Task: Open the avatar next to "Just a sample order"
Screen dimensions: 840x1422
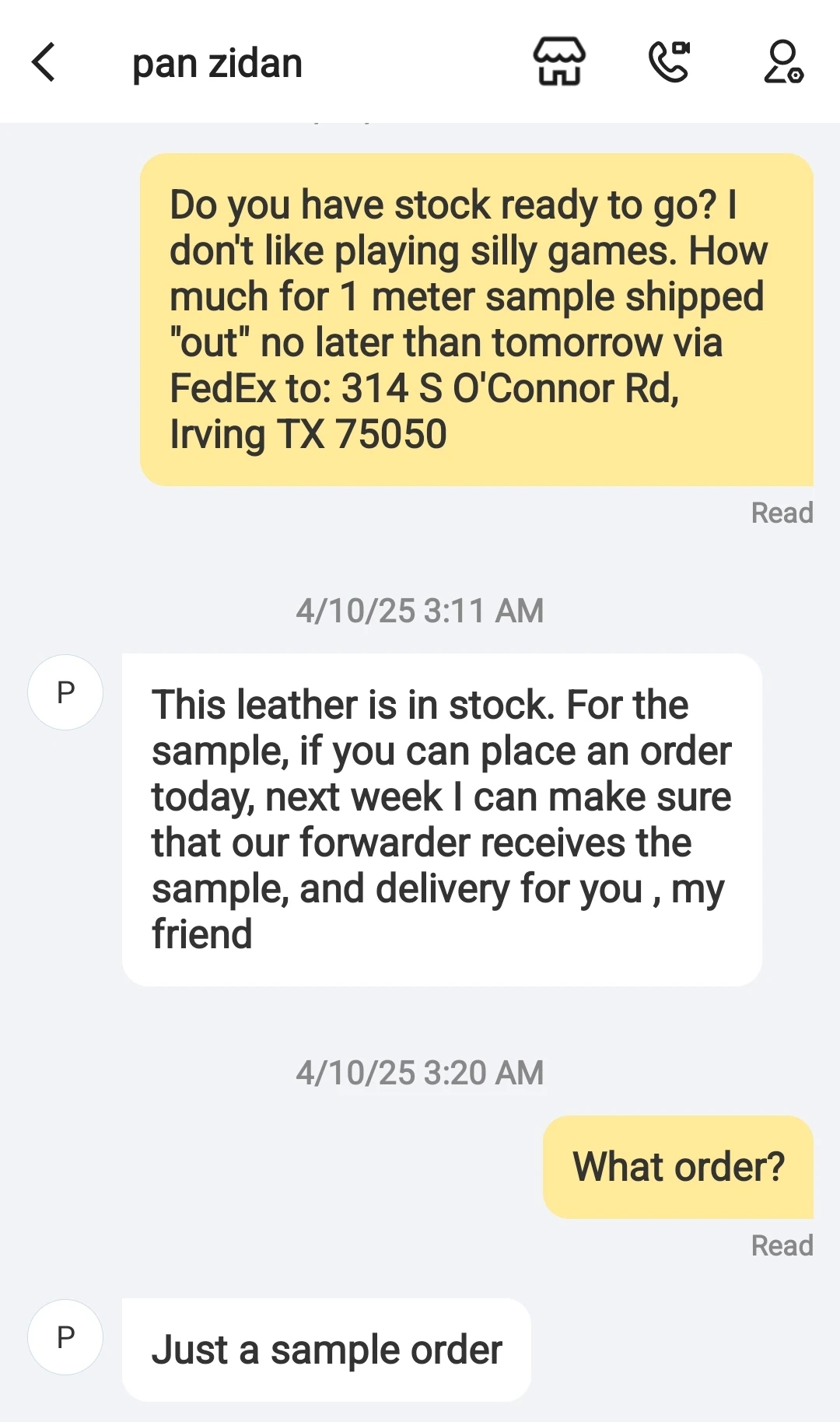Action: 65,1337
